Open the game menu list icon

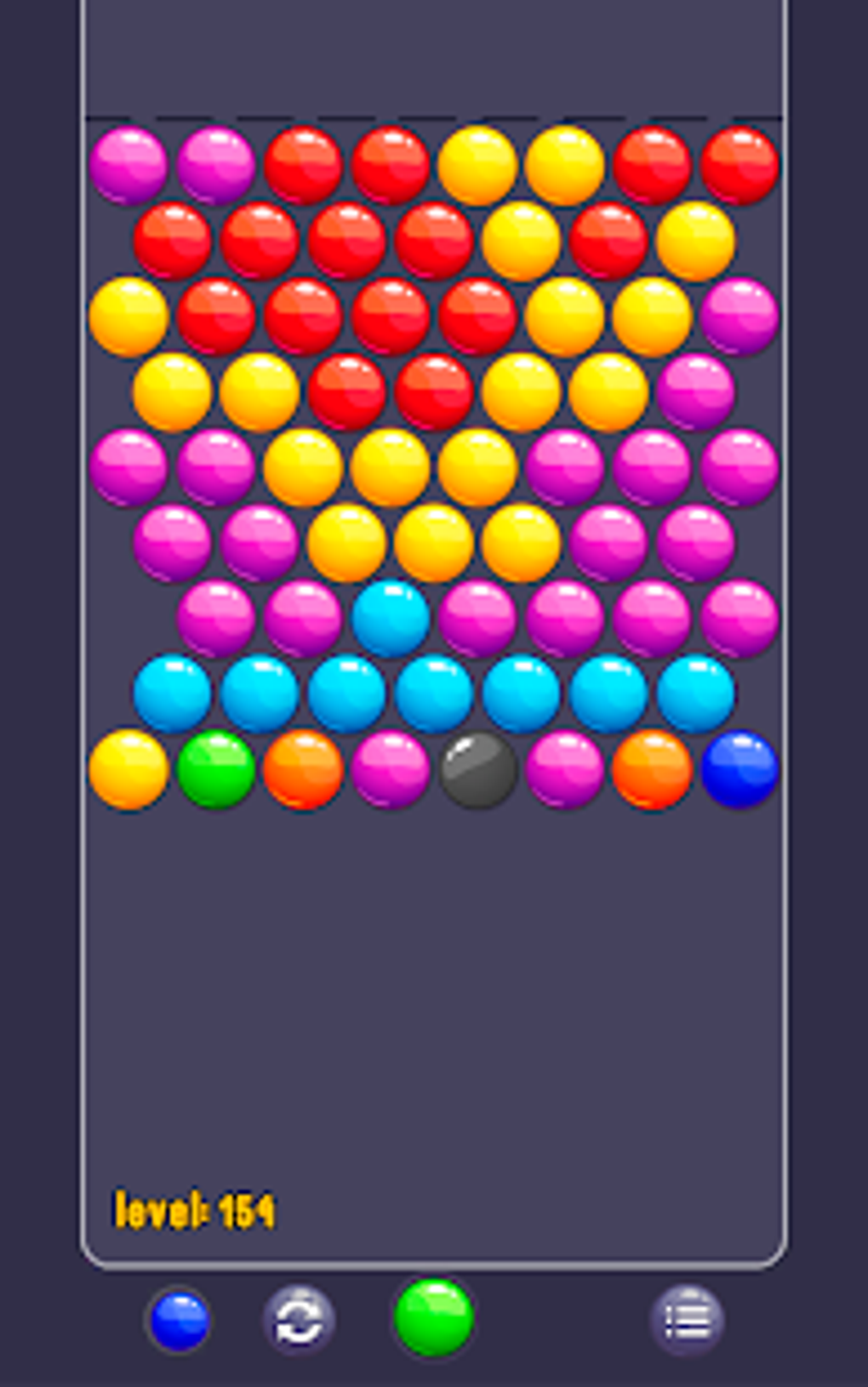pos(687,1320)
